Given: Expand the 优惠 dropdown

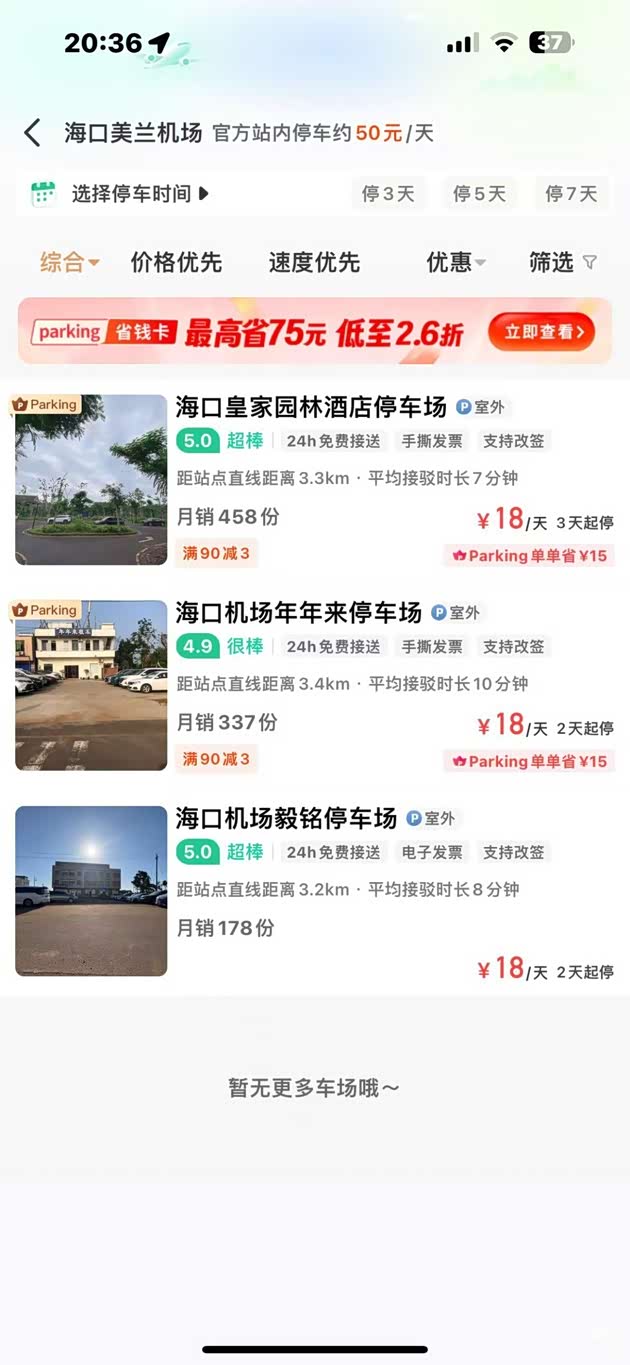Looking at the screenshot, I should pyautogui.click(x=456, y=263).
